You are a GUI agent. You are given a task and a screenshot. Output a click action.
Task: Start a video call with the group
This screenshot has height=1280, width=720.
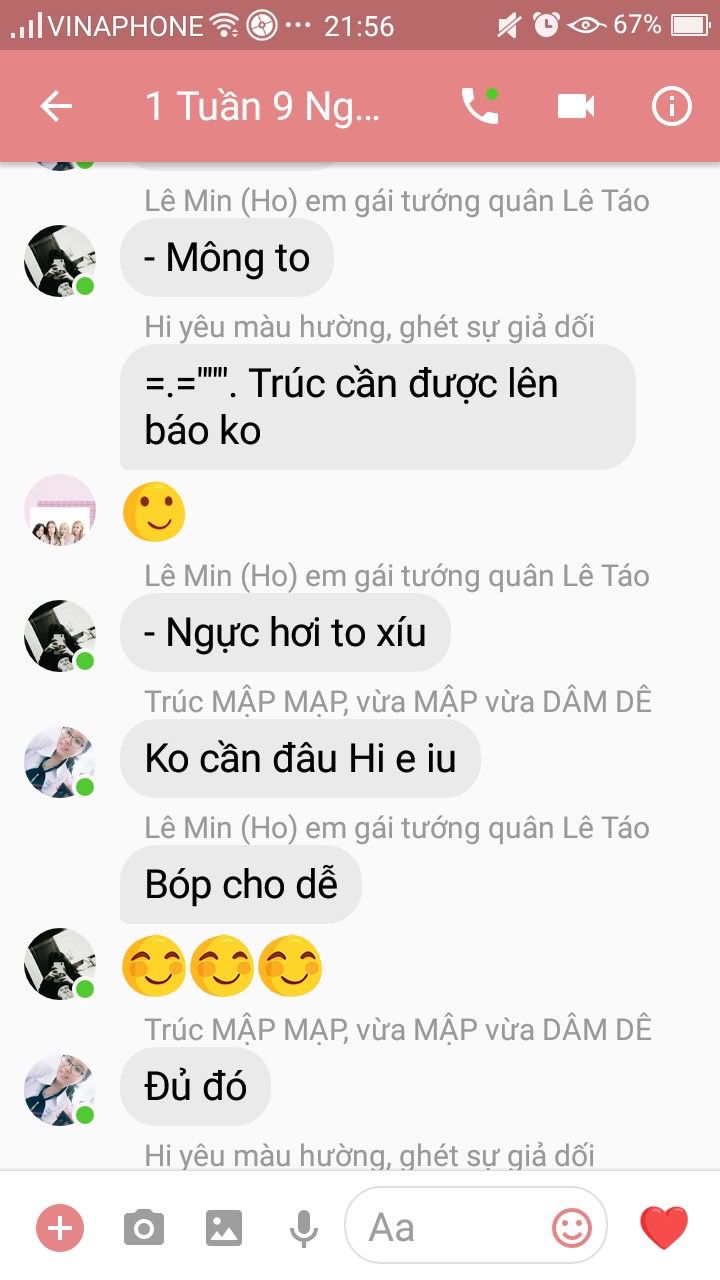point(576,106)
